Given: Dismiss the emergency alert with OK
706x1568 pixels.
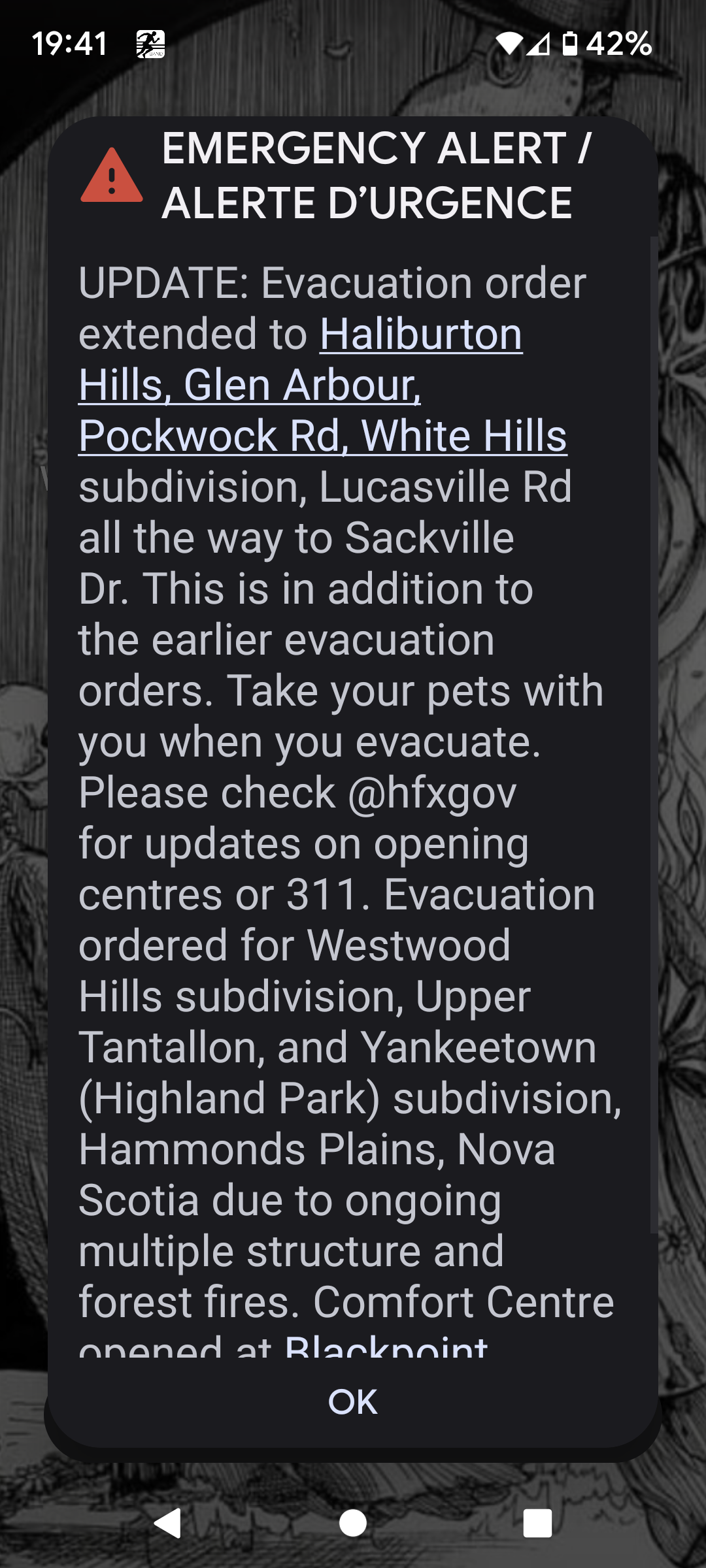Looking at the screenshot, I should (353, 1401).
